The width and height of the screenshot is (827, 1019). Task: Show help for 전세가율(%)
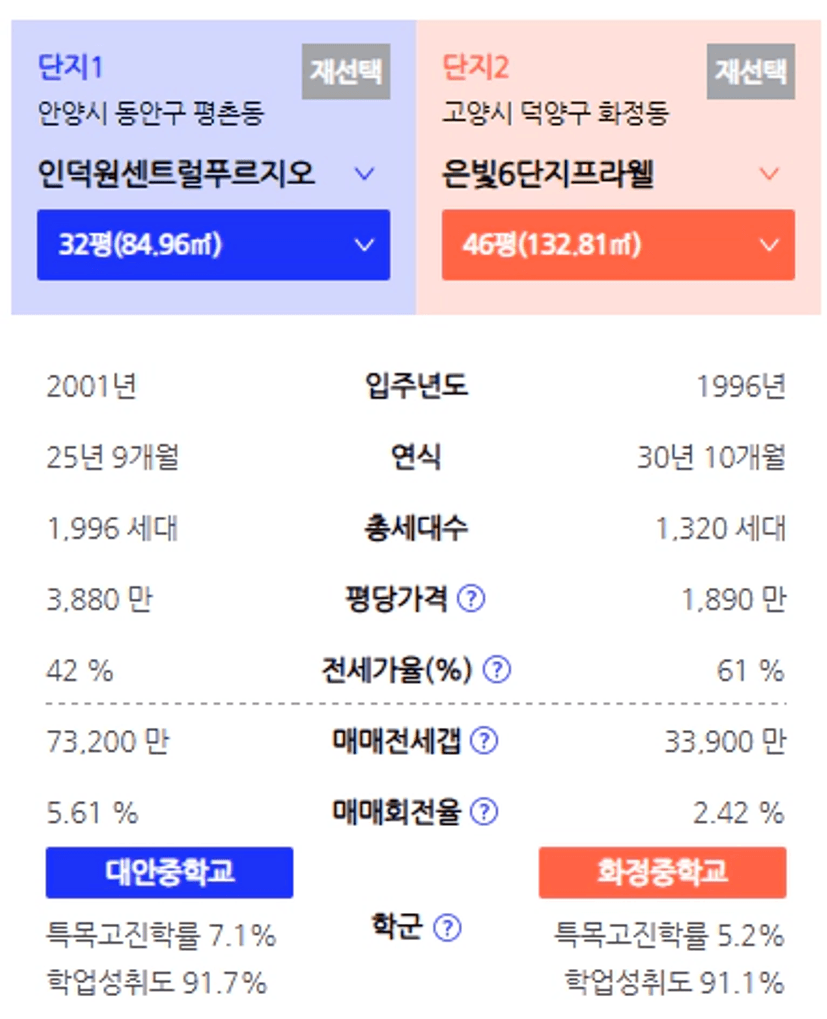pyautogui.click(x=497, y=669)
